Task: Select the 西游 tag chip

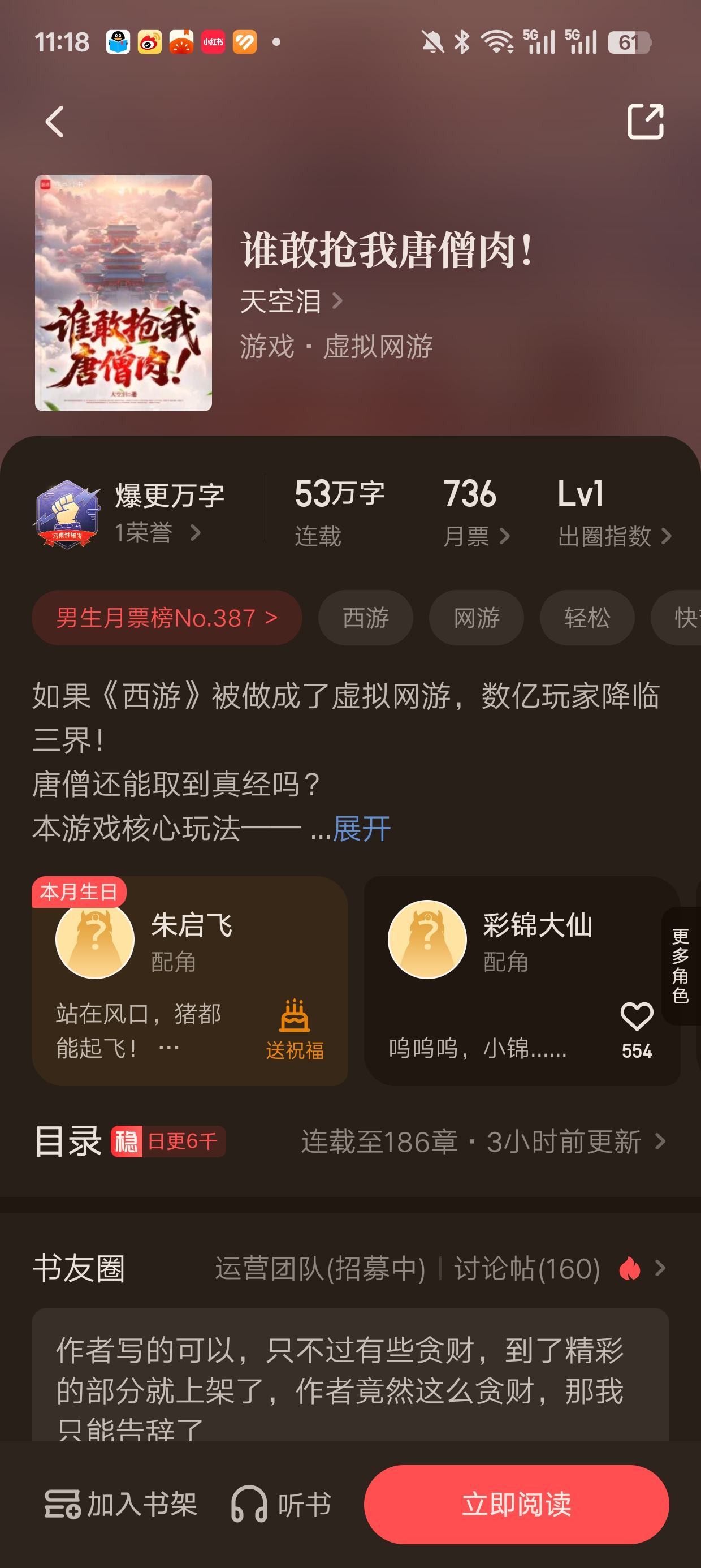Action: click(366, 618)
